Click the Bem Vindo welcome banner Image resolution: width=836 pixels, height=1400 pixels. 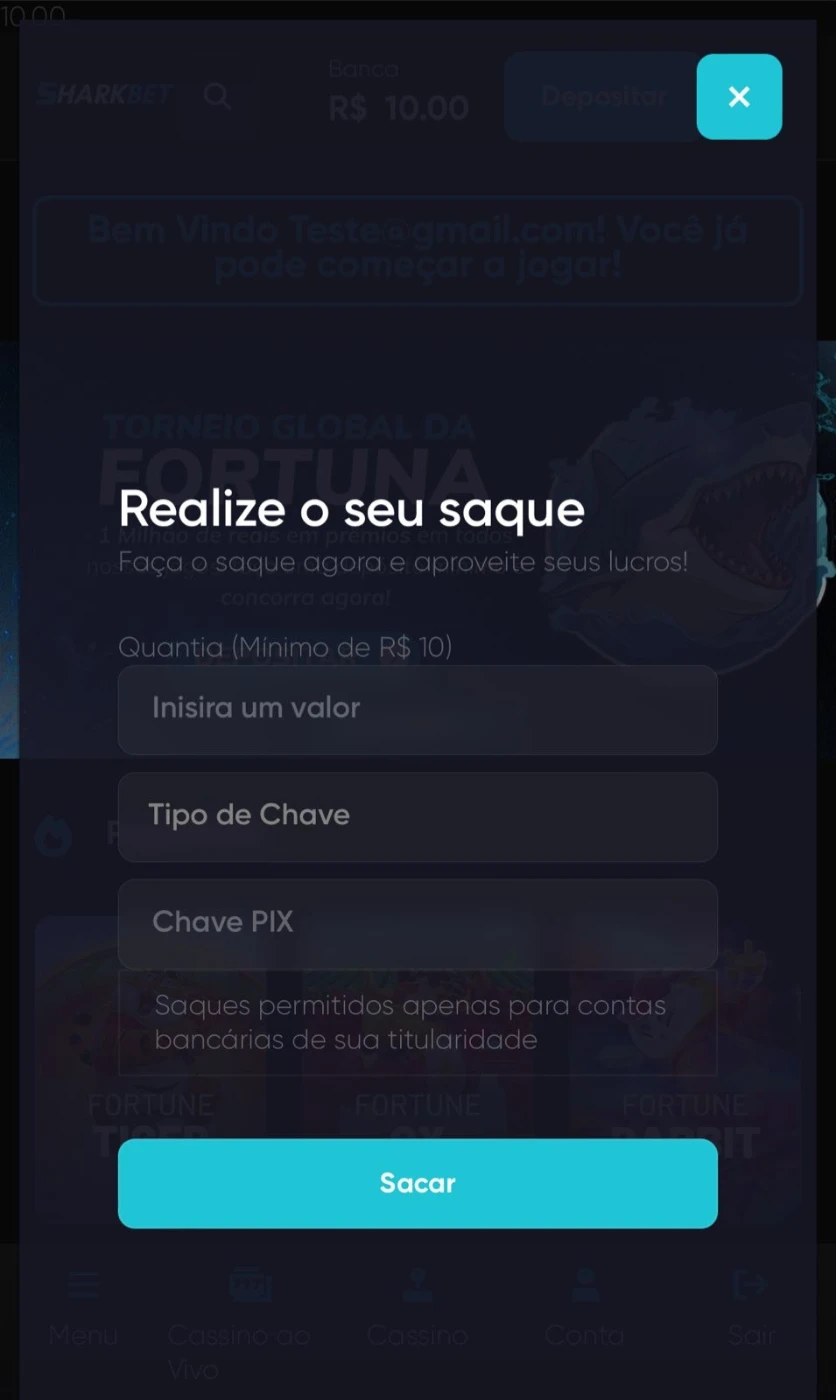point(417,249)
